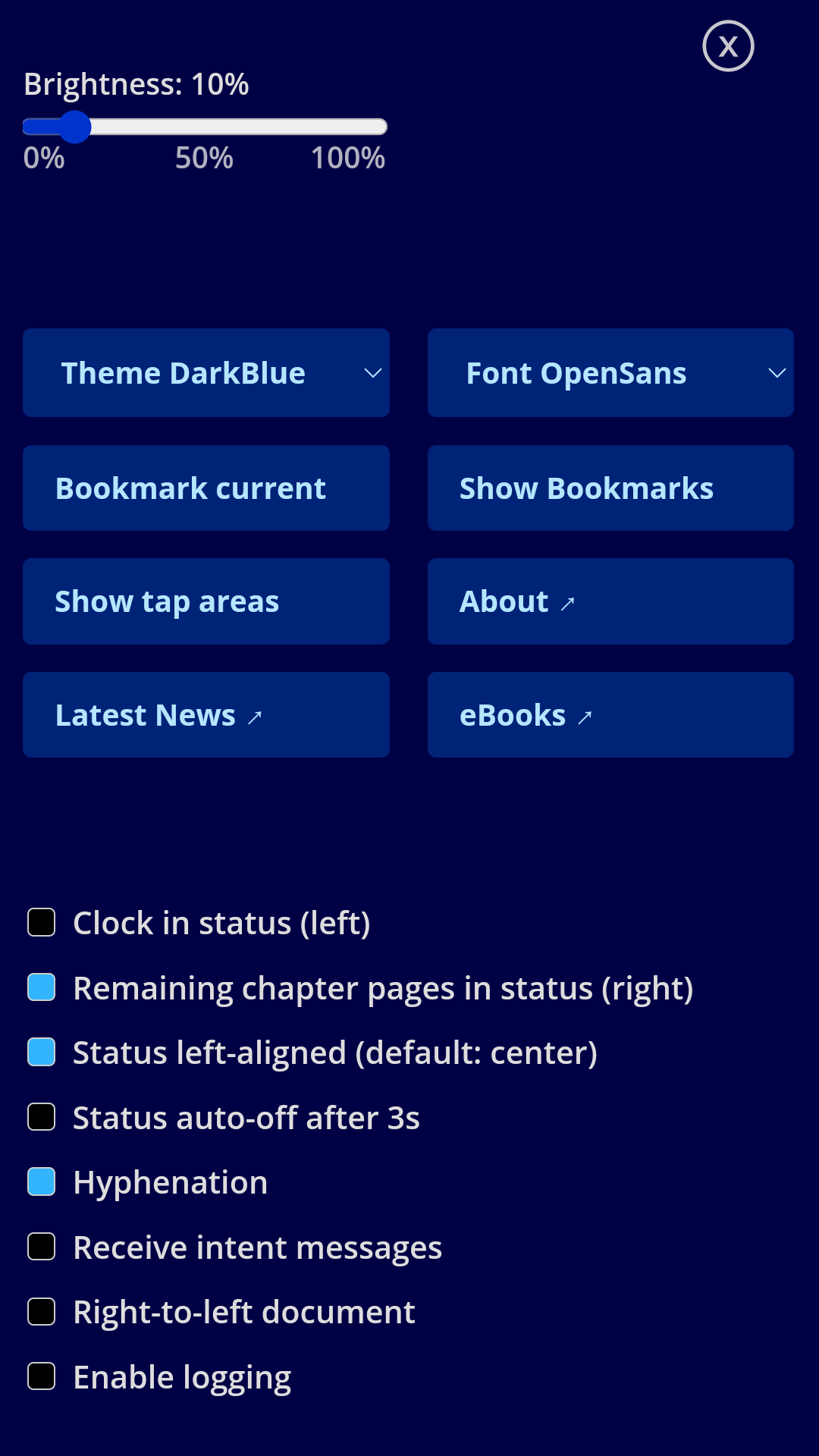Expand the Theme DarkBlue dropdown
Image resolution: width=819 pixels, height=1456 pixels.
pyautogui.click(x=206, y=373)
